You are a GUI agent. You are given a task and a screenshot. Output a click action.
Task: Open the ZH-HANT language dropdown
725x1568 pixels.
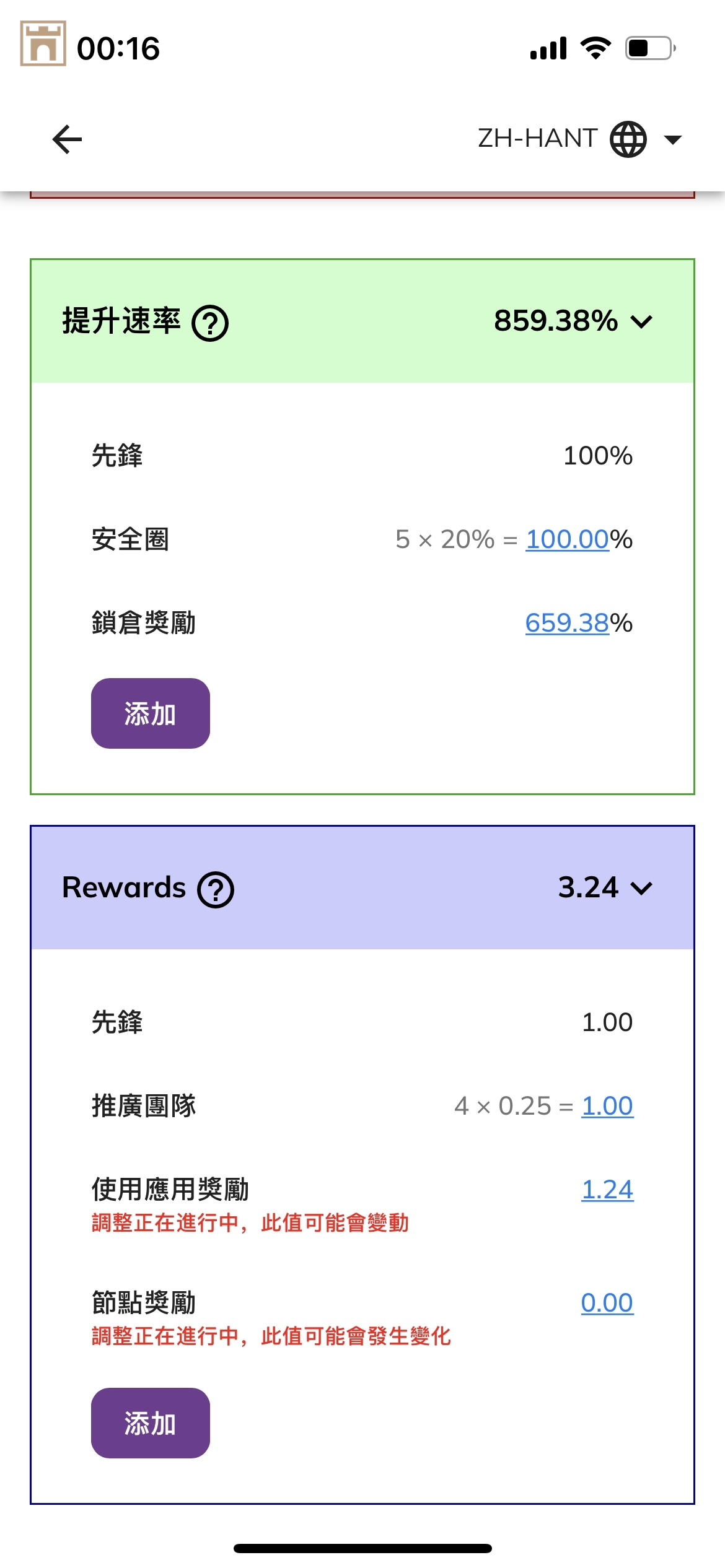click(x=579, y=139)
